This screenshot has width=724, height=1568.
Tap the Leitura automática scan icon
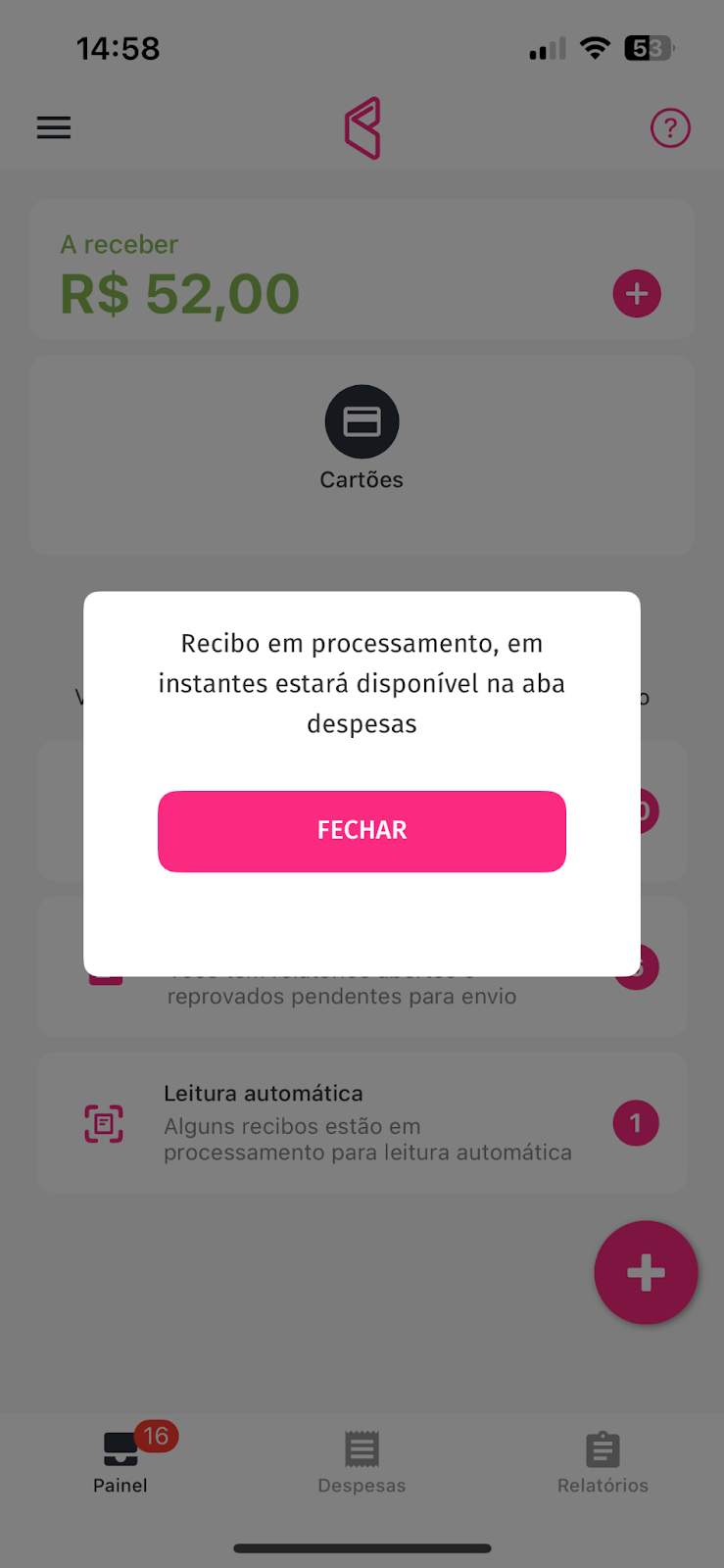(104, 1123)
